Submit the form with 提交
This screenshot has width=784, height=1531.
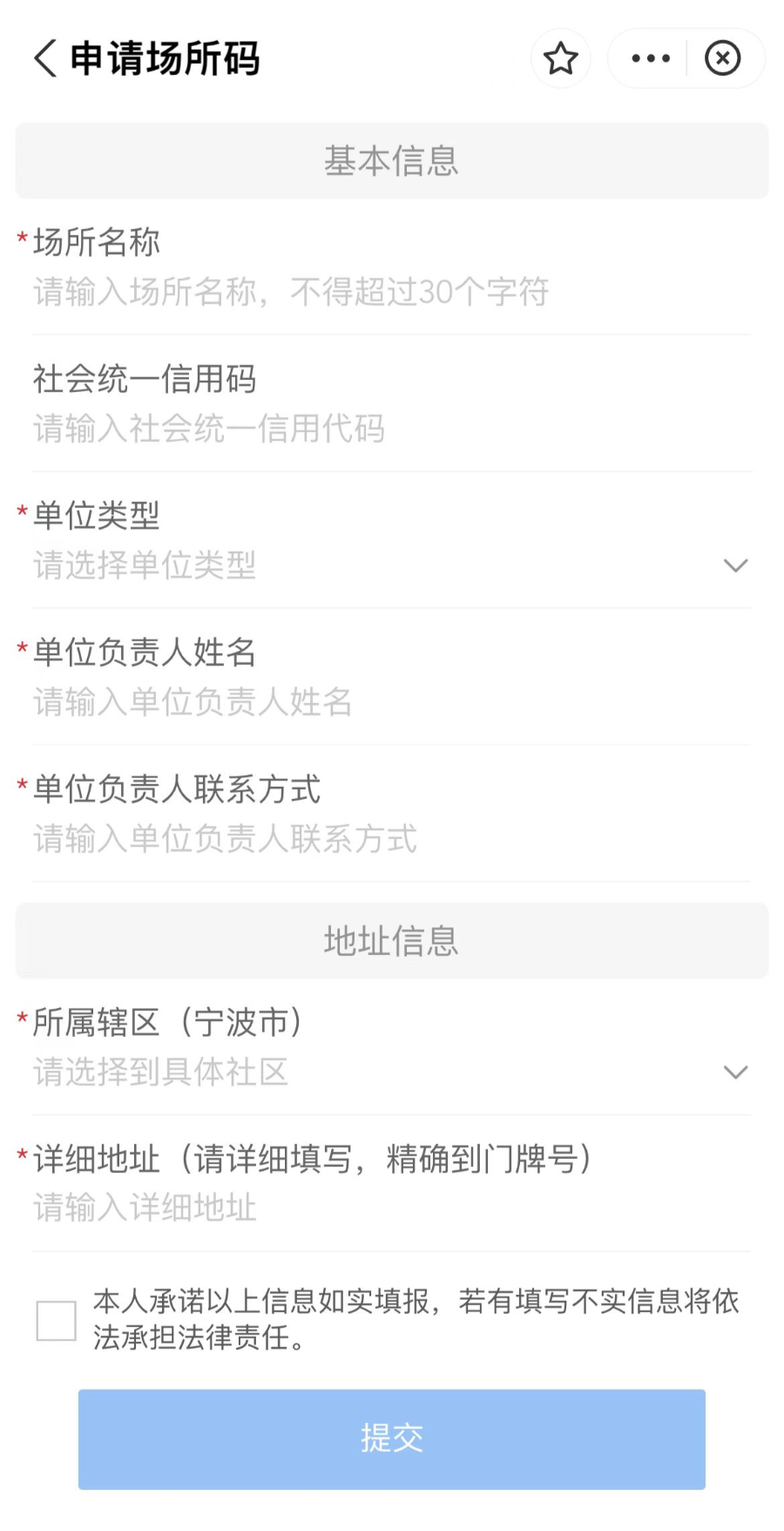click(392, 1439)
